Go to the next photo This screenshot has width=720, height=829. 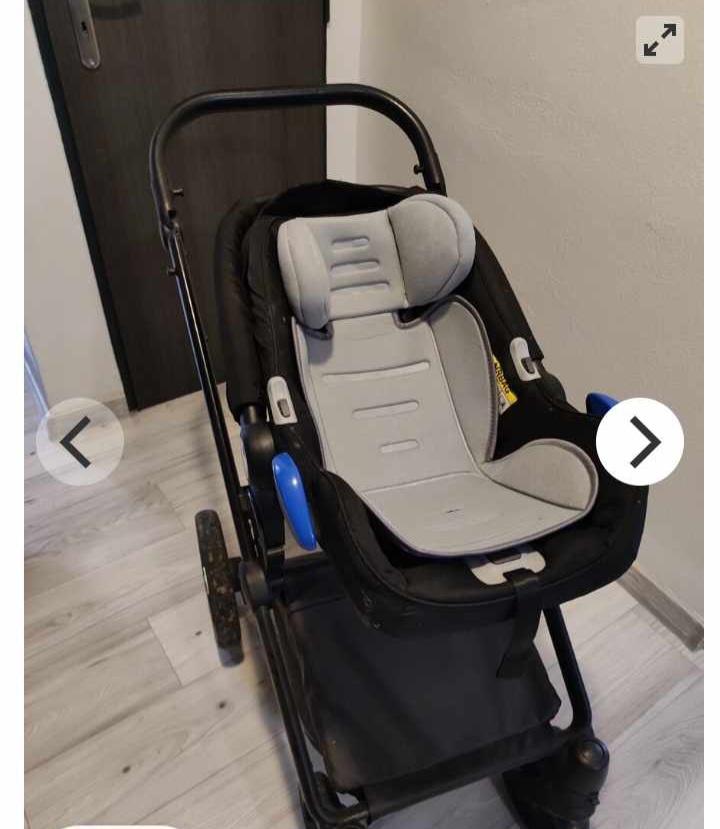(x=640, y=442)
